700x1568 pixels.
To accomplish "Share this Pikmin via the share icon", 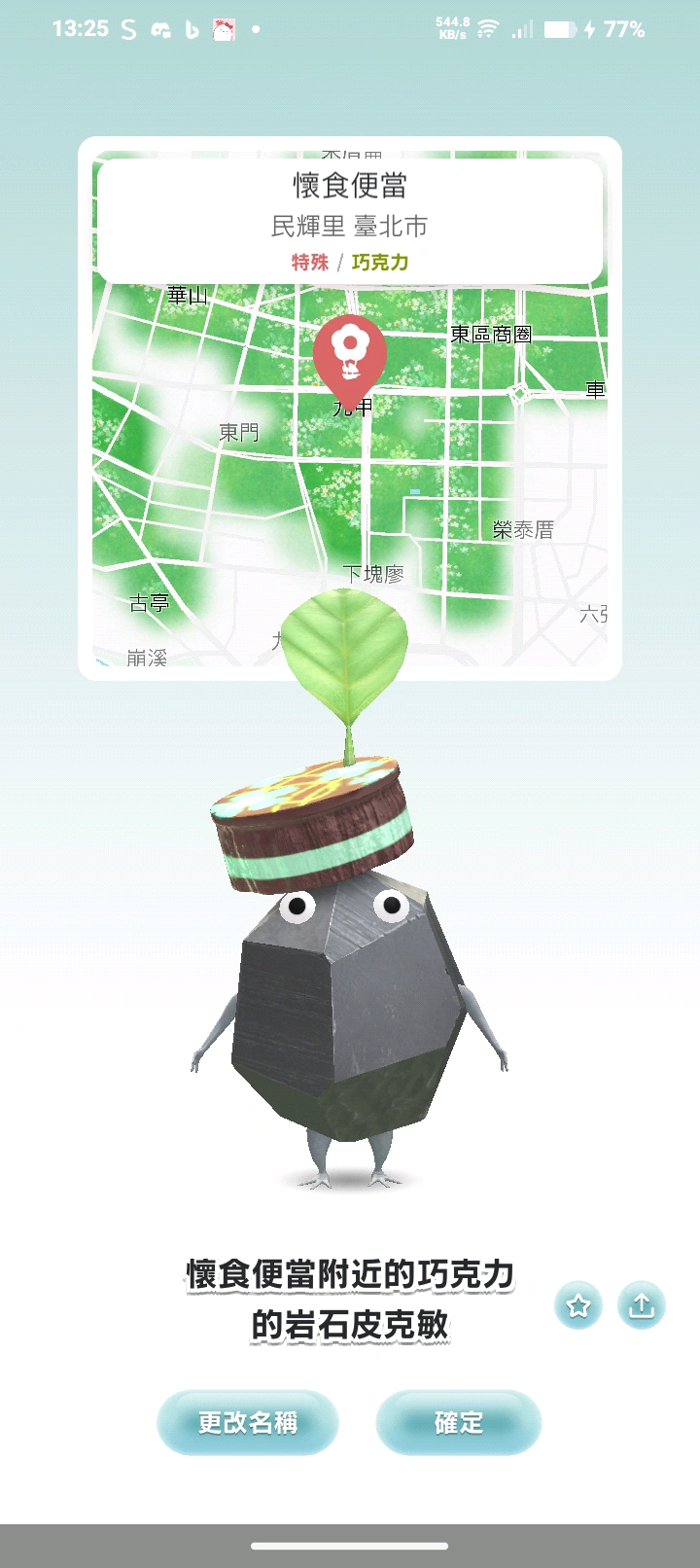I will tap(642, 1305).
